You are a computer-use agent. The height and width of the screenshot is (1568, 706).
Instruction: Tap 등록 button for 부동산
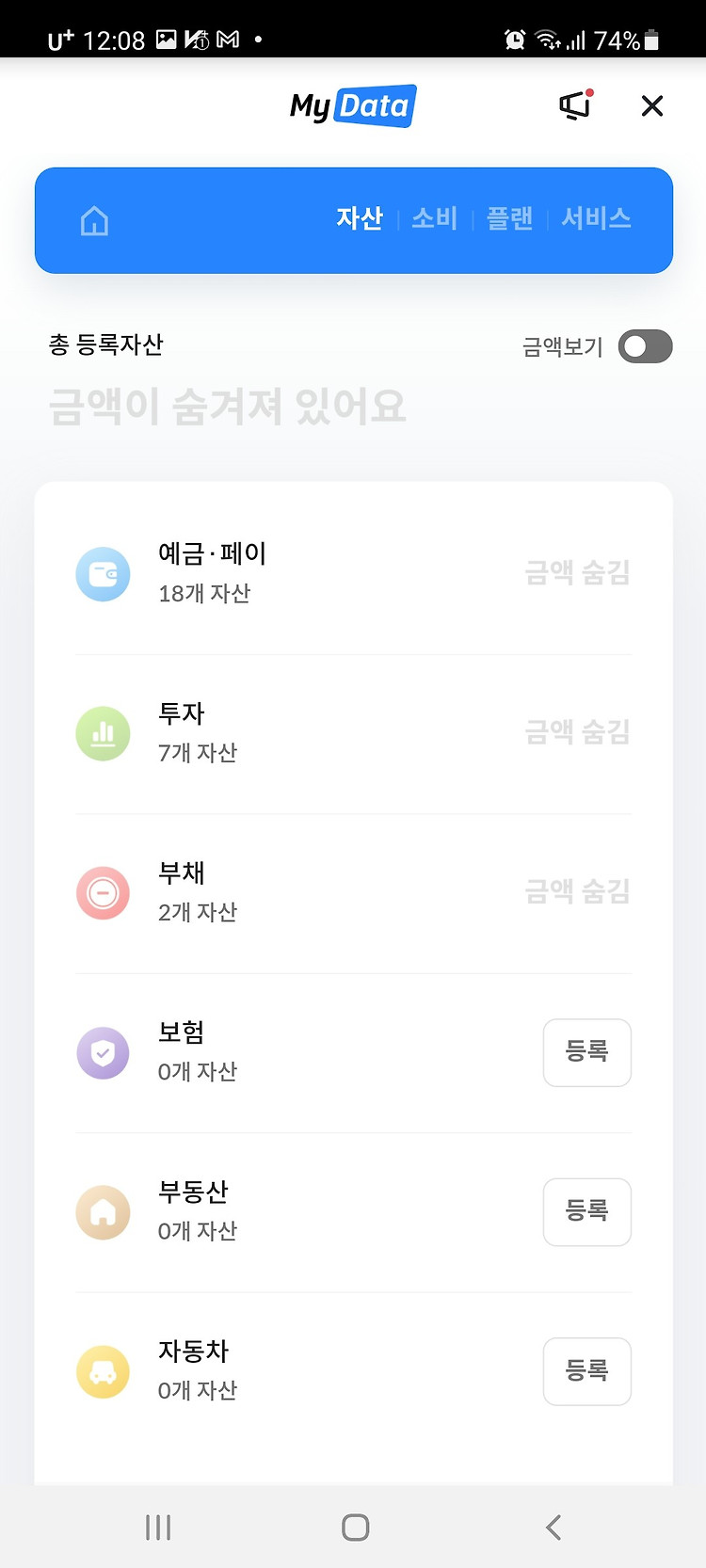tap(587, 1212)
